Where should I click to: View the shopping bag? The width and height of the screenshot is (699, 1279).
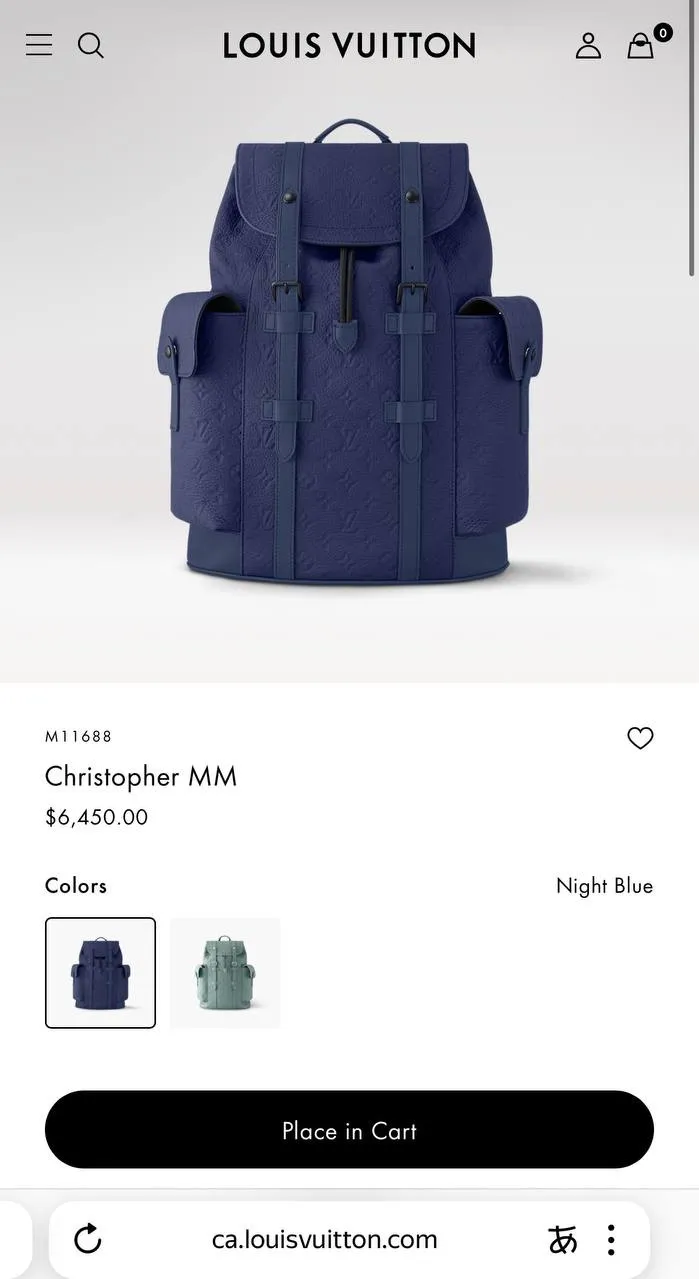pos(641,45)
